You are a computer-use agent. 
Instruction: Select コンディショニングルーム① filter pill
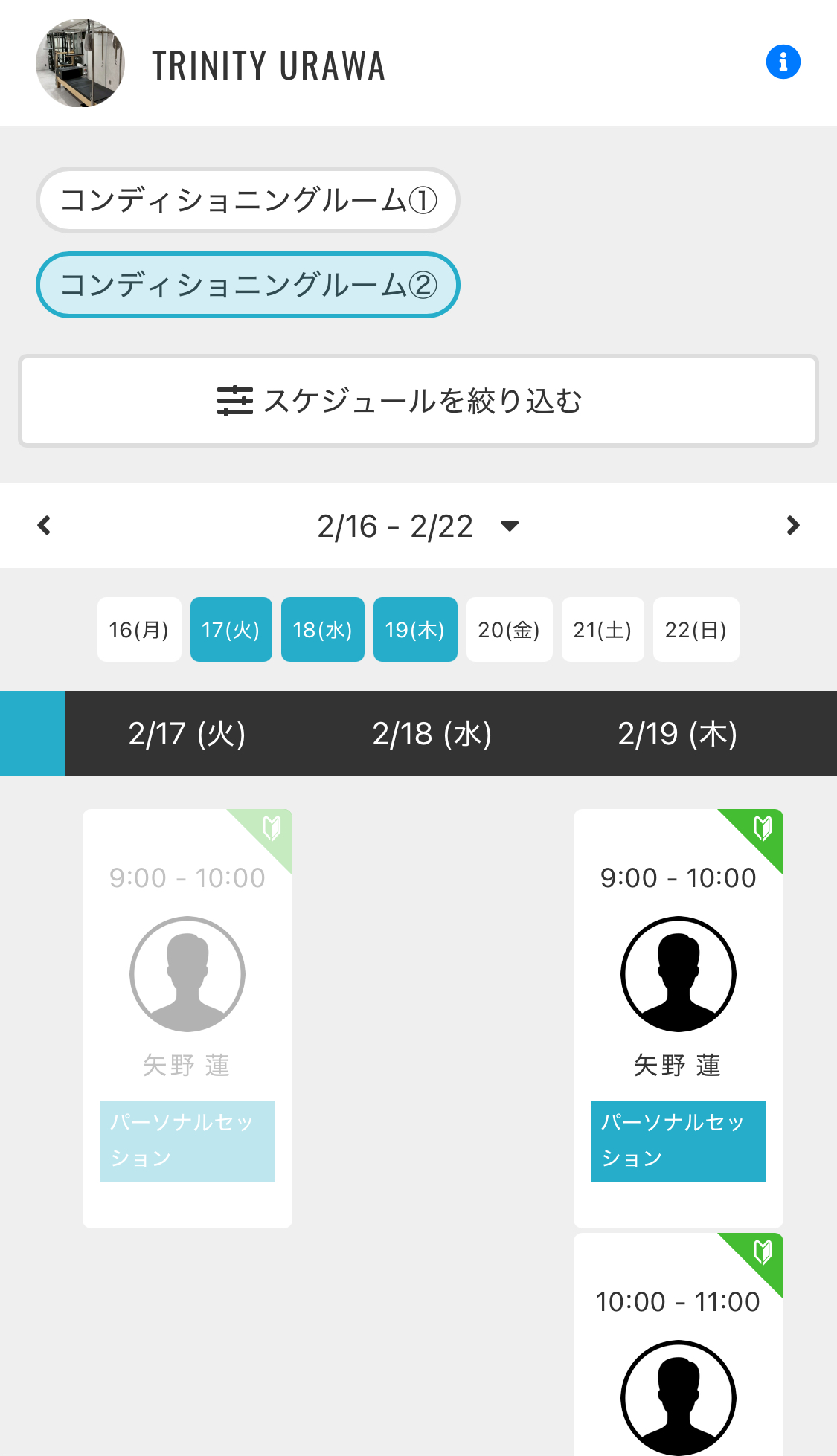(x=248, y=199)
